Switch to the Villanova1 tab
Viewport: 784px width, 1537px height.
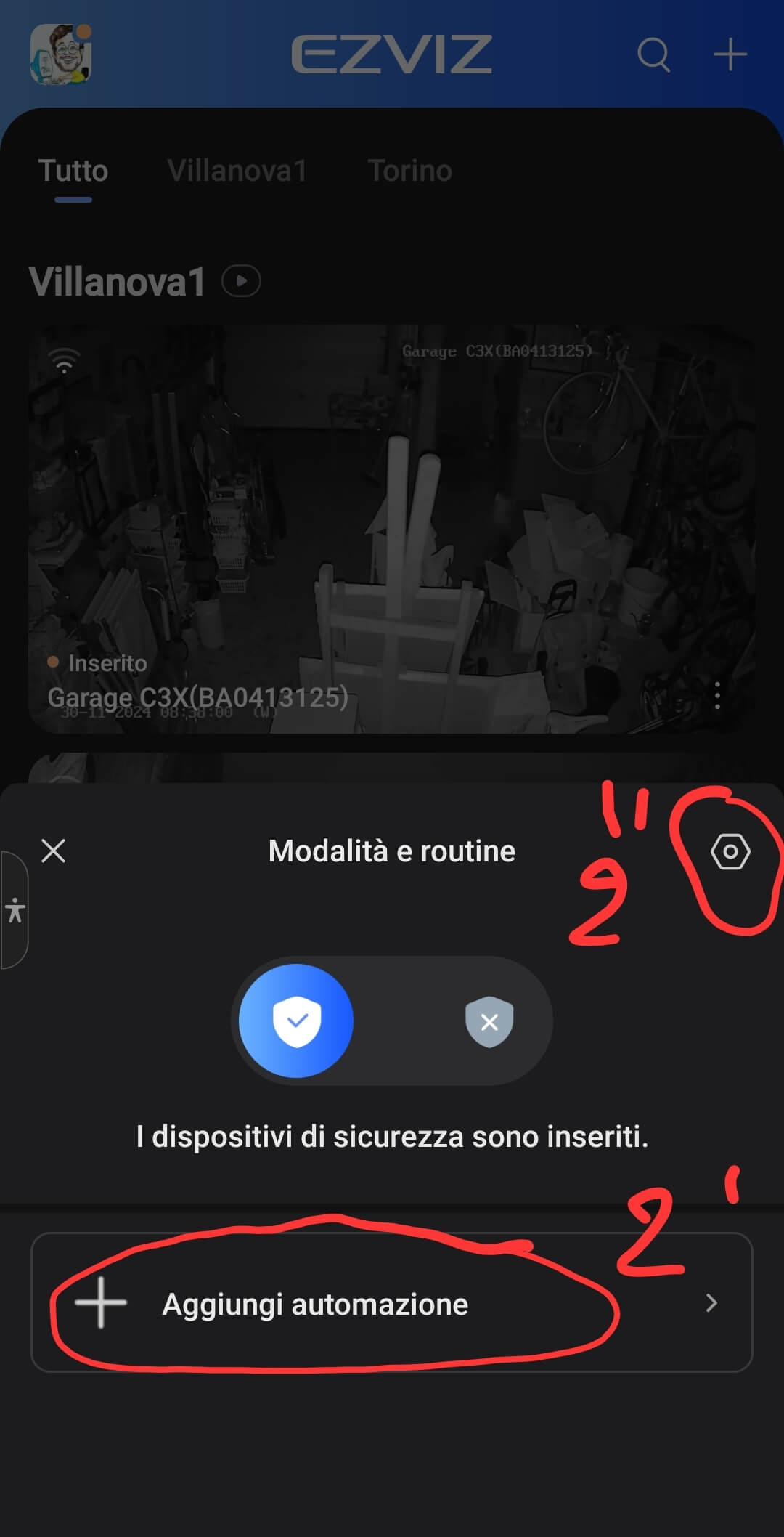point(237,171)
